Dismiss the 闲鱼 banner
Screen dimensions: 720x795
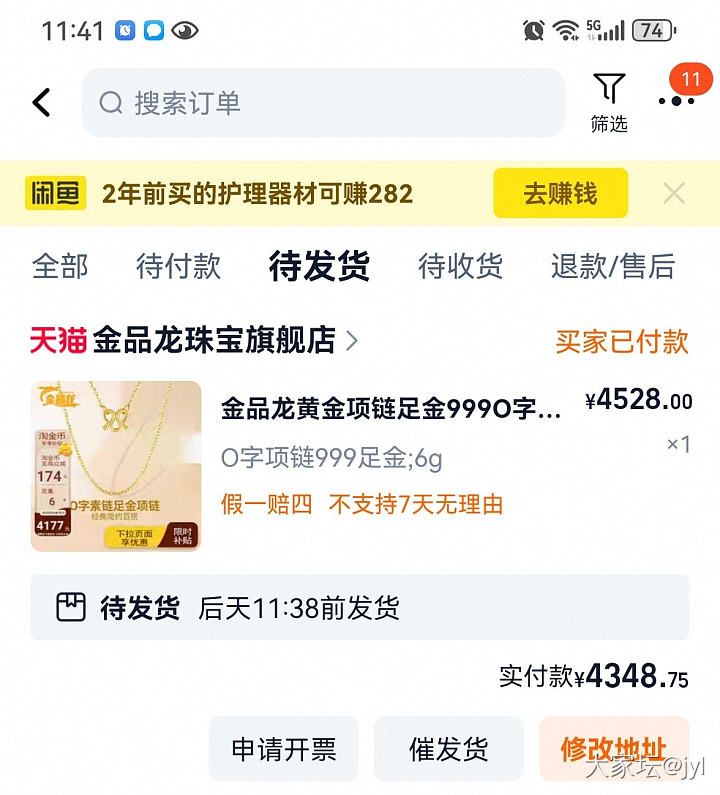coord(674,193)
